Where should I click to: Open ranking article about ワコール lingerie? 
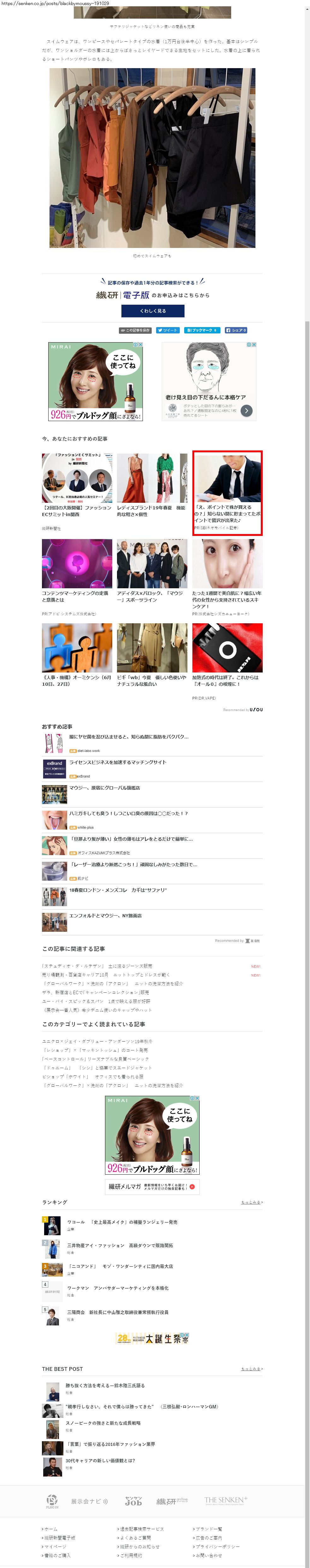point(122,1222)
